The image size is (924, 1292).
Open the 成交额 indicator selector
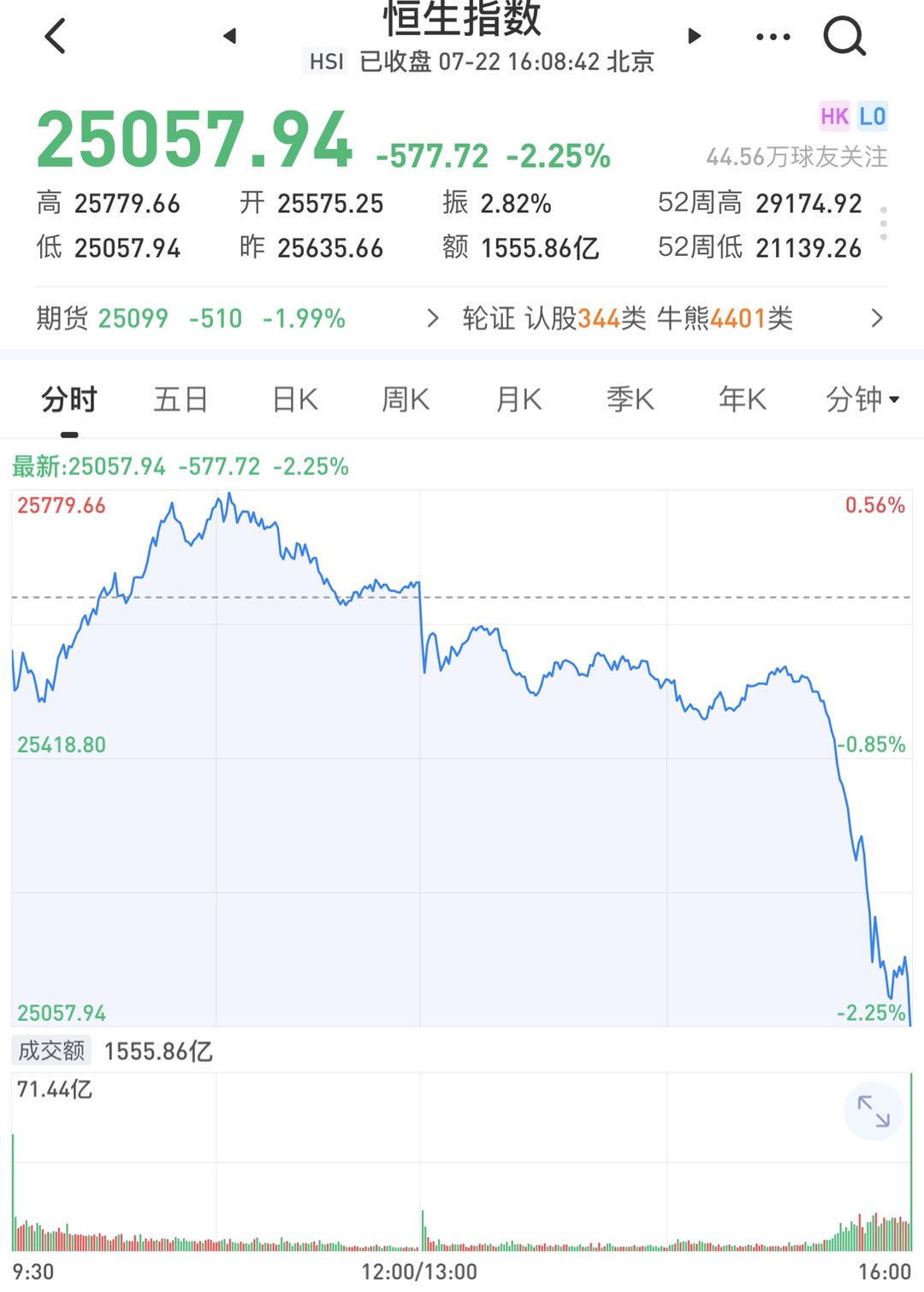[x=52, y=1051]
